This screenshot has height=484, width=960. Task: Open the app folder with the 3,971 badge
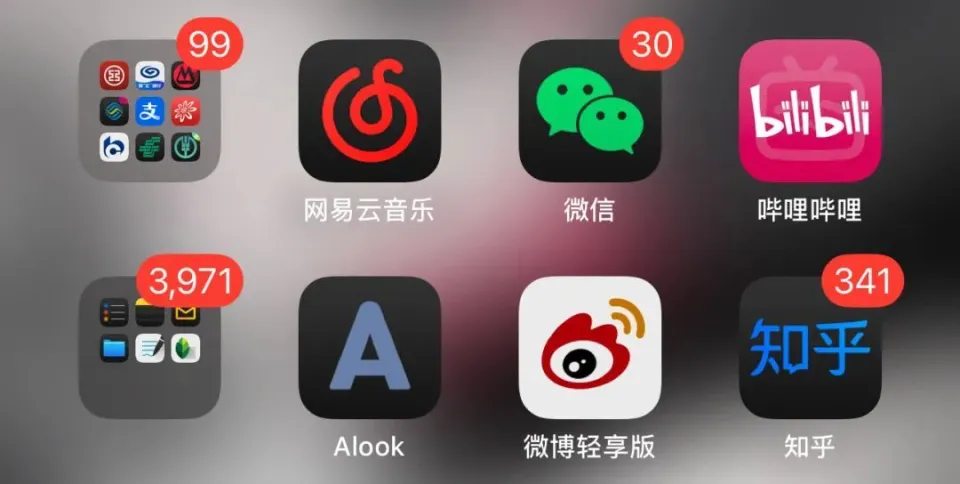coord(150,347)
